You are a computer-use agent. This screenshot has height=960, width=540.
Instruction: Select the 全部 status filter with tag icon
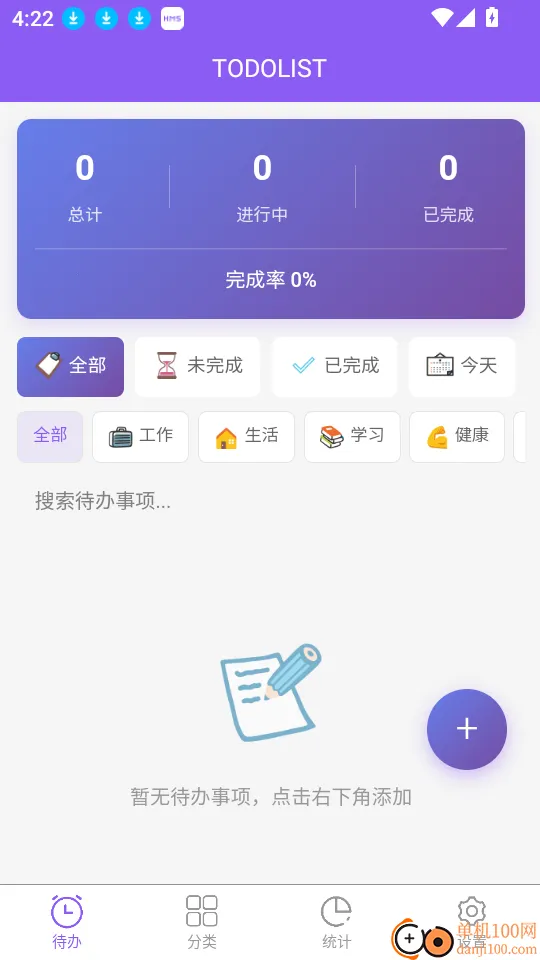[x=70, y=366]
